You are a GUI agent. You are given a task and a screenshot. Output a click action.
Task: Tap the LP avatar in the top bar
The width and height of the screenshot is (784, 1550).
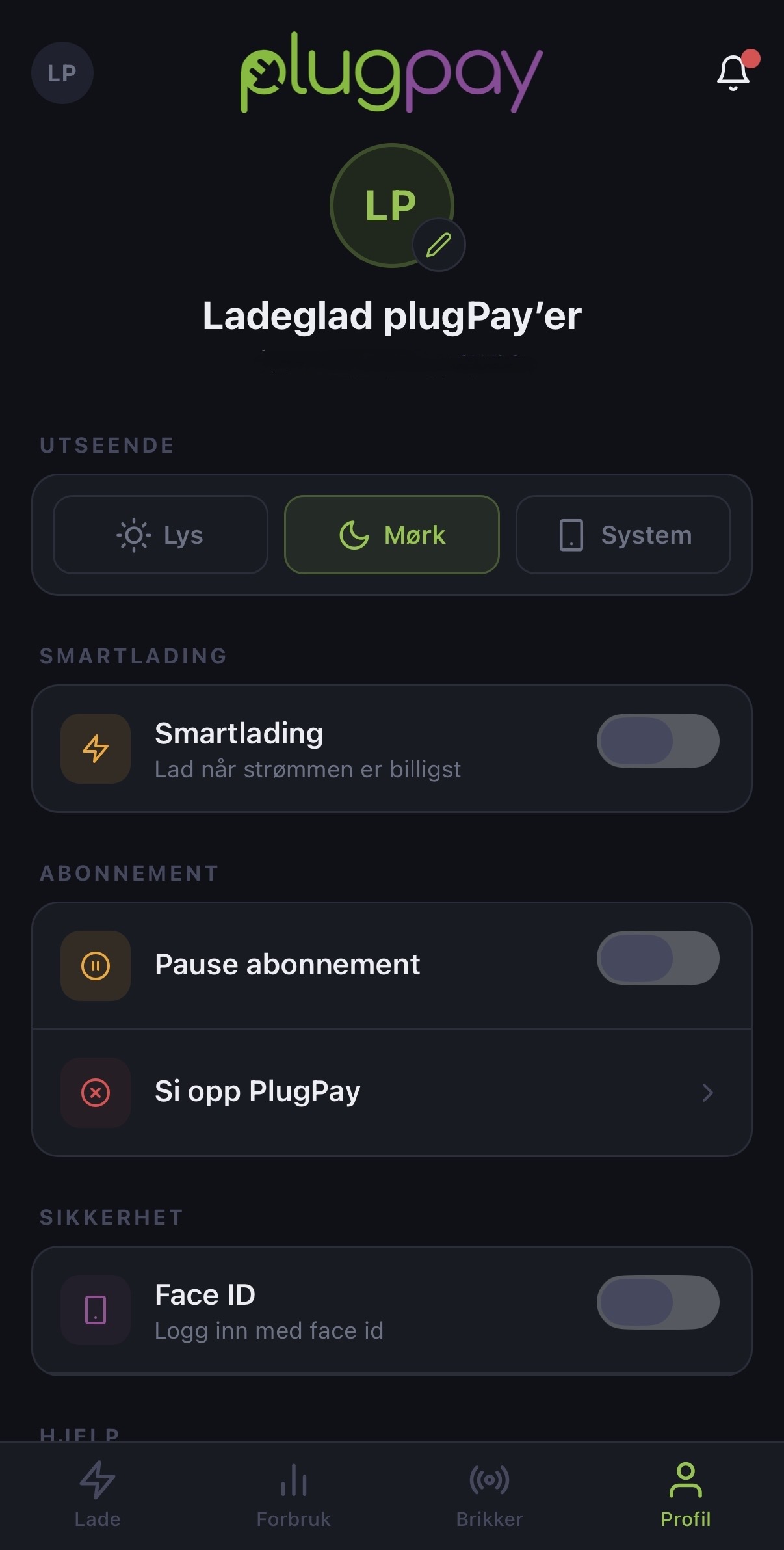tap(62, 73)
